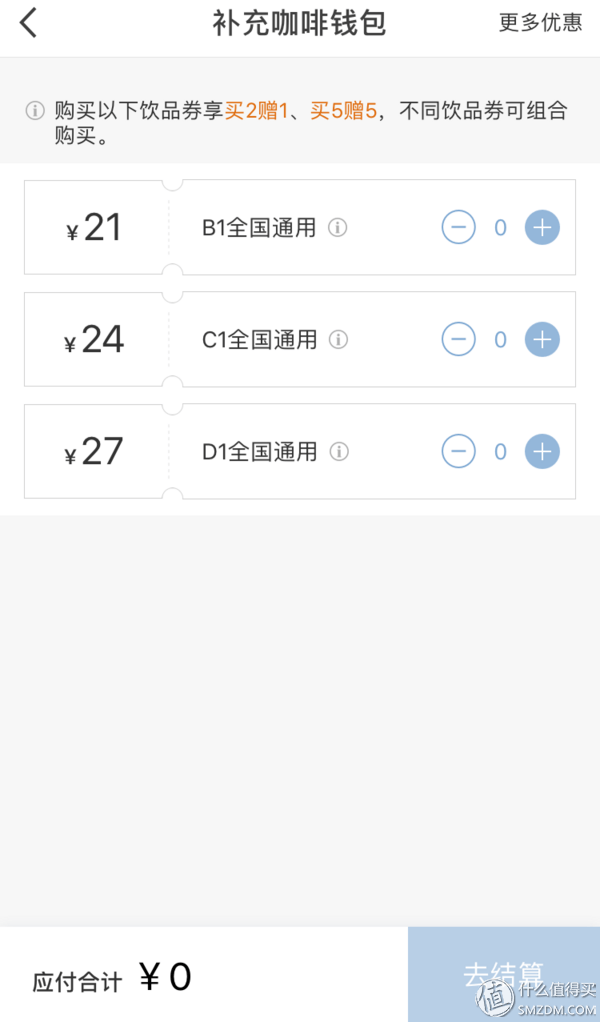Image resolution: width=600 pixels, height=1022 pixels.
Task: Reduce the C1全国通用 voucher count
Action: click(x=458, y=340)
